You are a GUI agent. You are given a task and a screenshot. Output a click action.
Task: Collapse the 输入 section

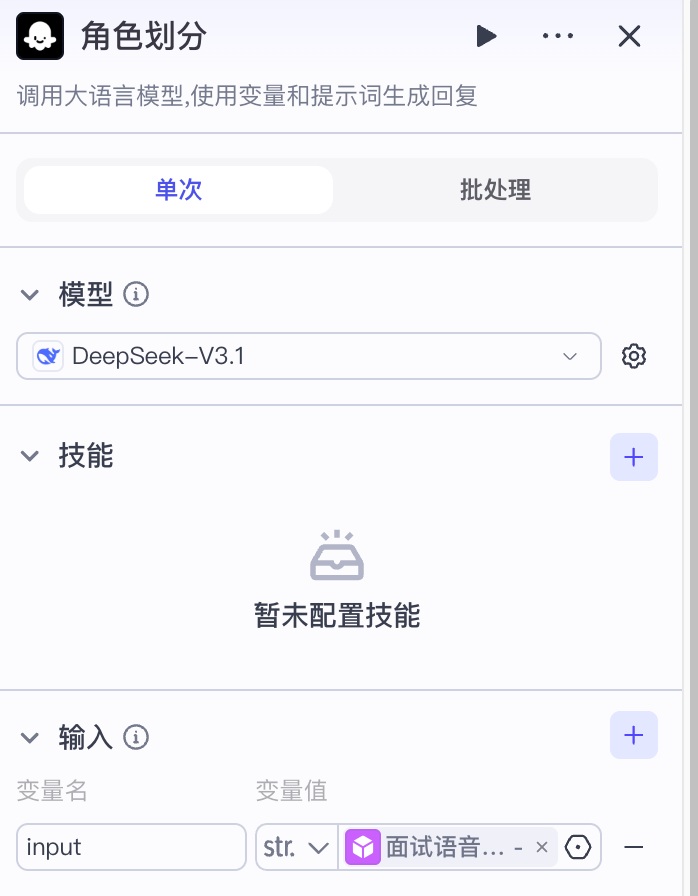tap(31, 738)
